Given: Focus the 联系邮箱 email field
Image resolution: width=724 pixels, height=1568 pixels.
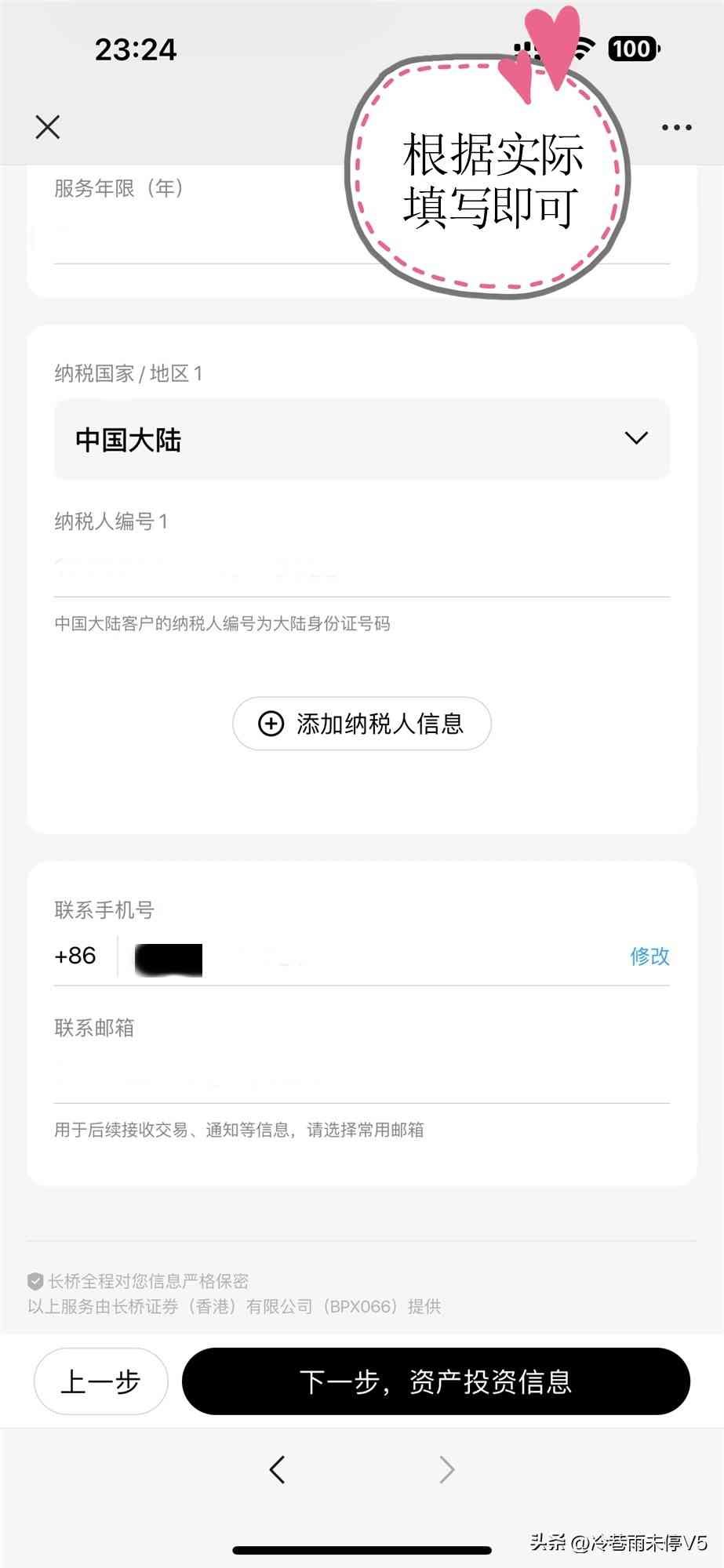Looking at the screenshot, I should (362, 1079).
